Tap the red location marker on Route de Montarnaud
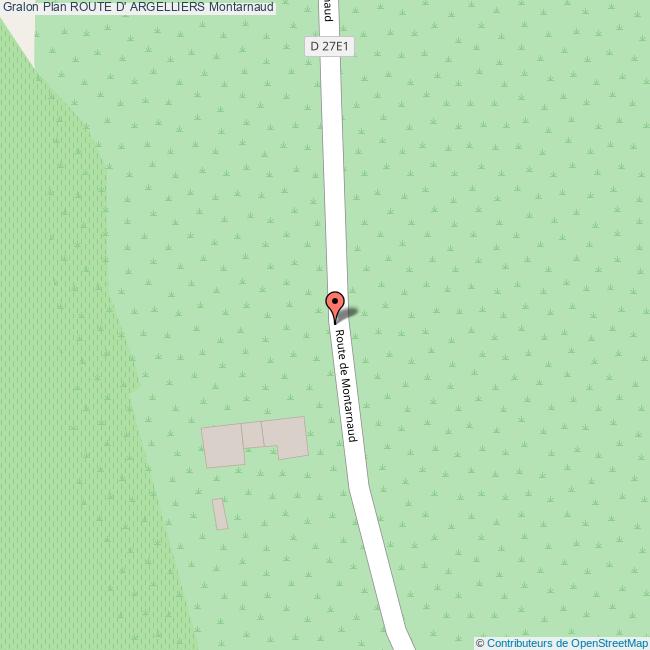Image resolution: width=650 pixels, height=650 pixels. (x=335, y=303)
